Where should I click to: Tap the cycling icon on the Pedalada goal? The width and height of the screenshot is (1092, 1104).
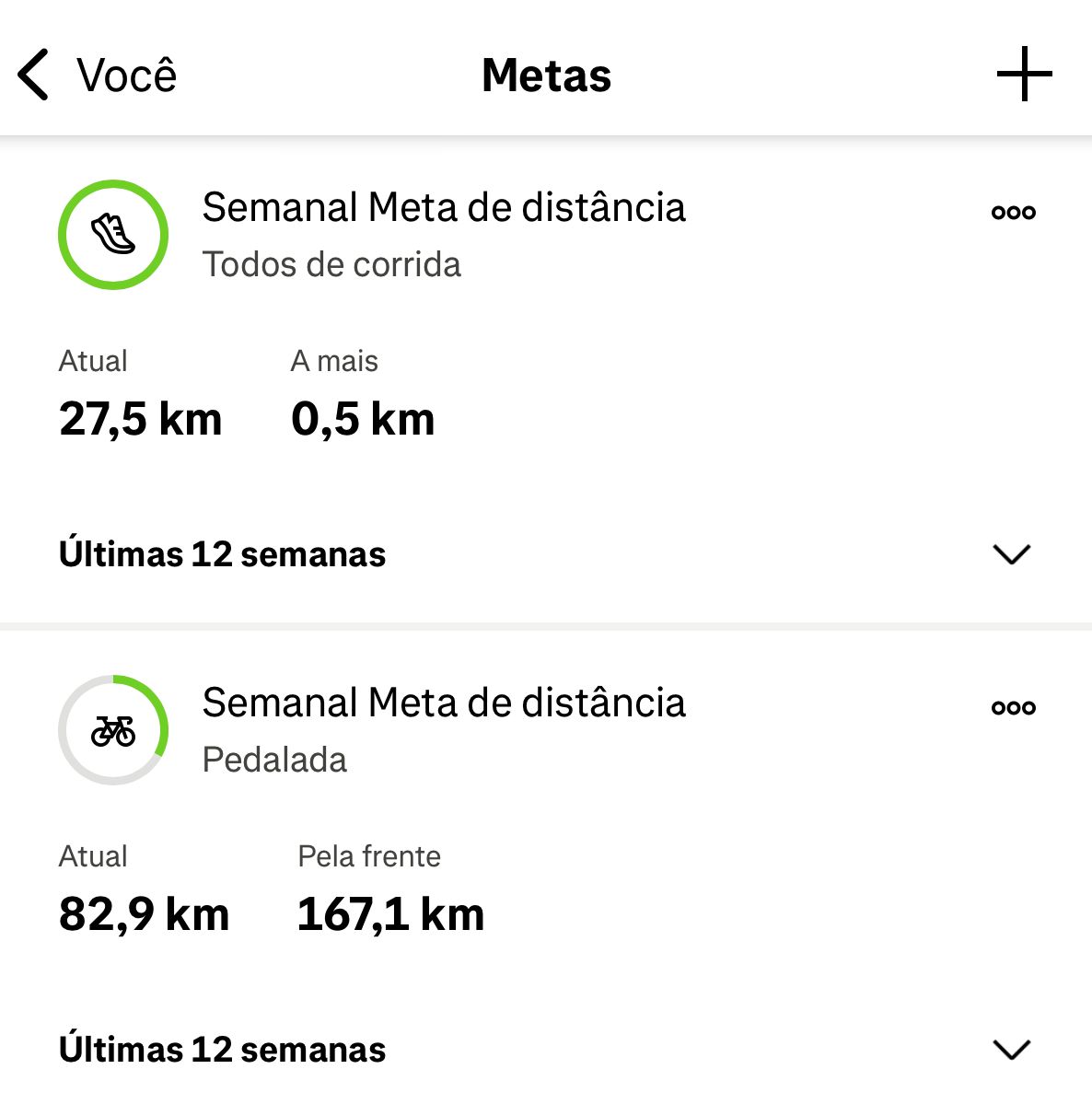pos(111,729)
